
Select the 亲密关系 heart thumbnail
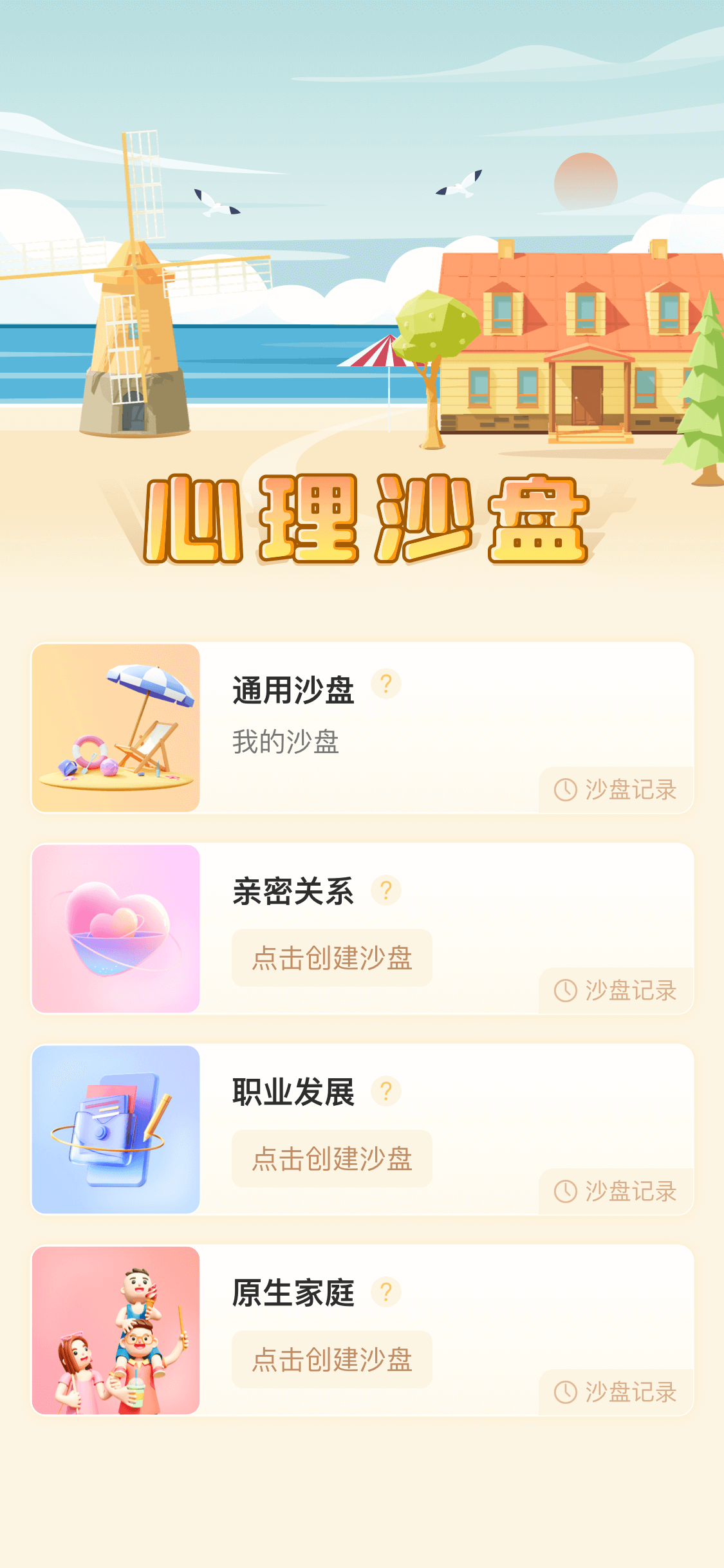tap(116, 929)
